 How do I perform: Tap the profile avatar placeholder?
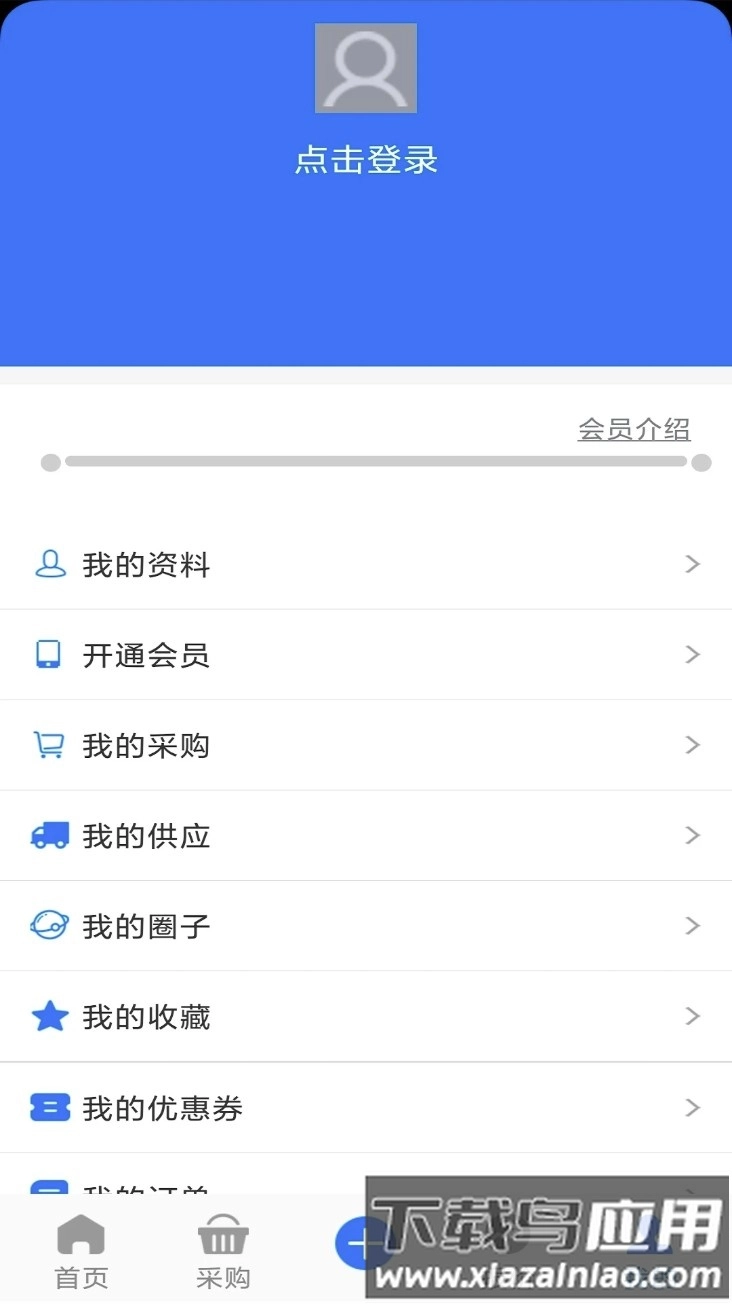(x=366, y=68)
